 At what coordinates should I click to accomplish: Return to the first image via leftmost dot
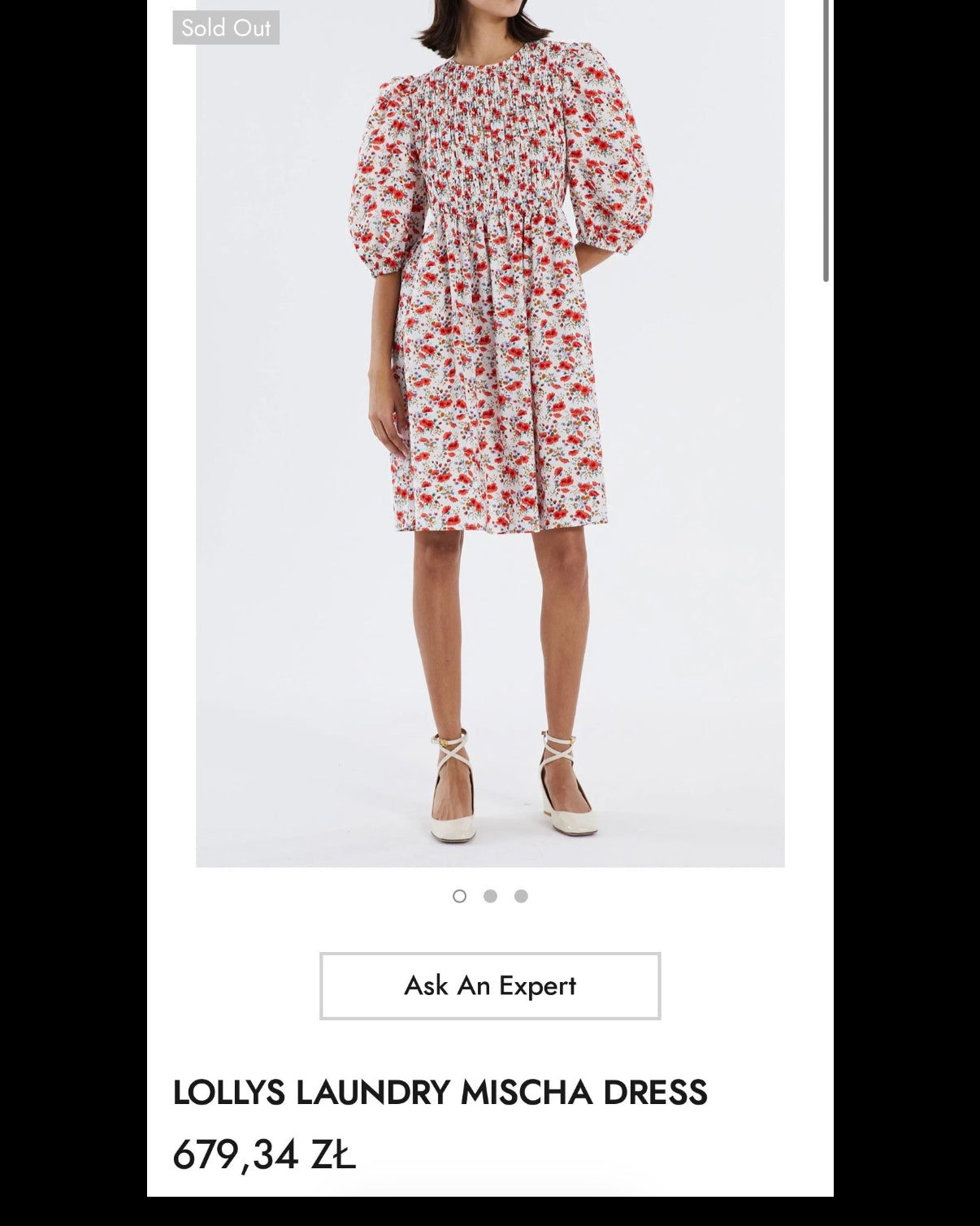tap(461, 895)
